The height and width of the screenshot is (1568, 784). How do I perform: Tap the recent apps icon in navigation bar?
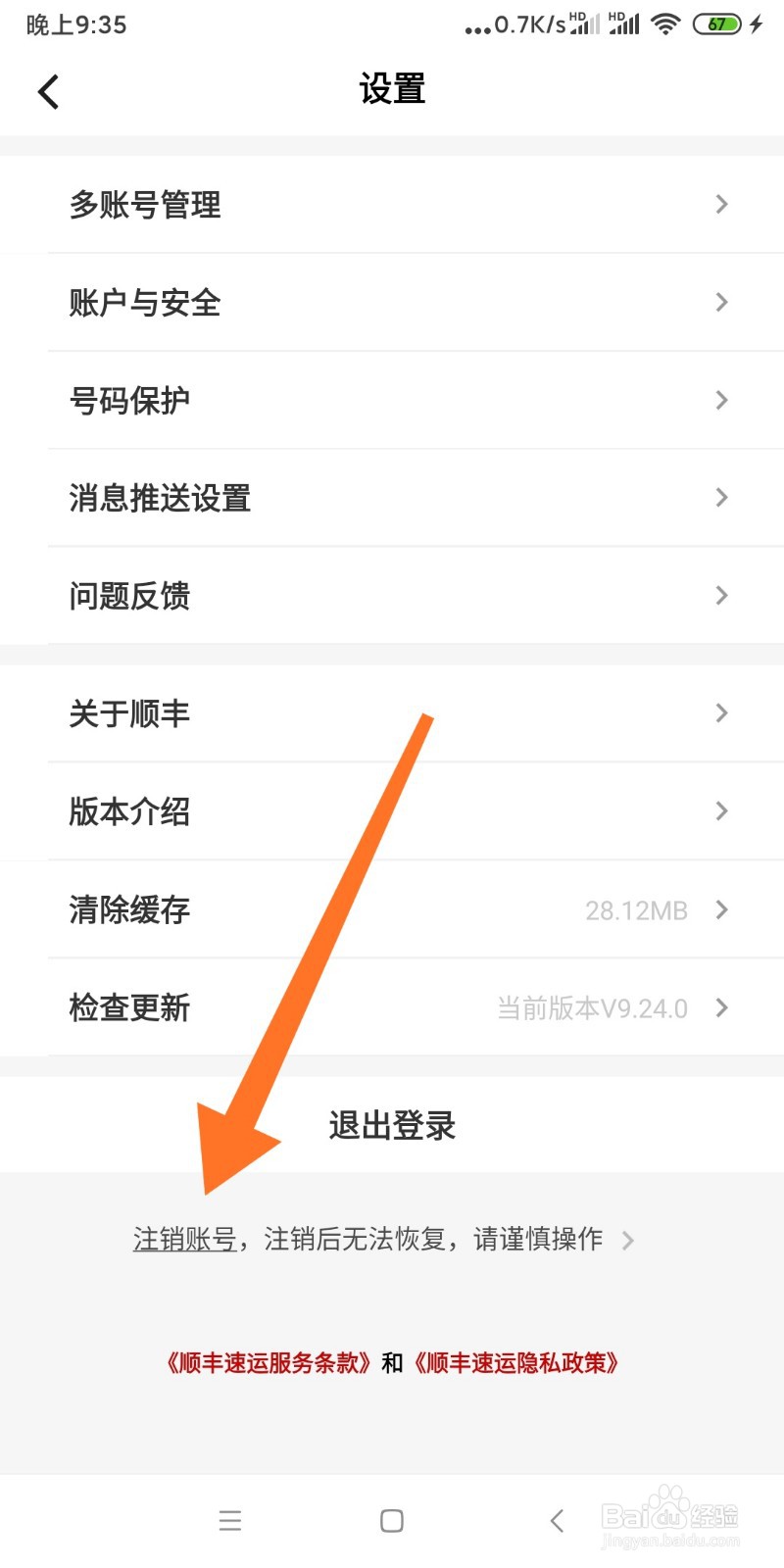click(230, 1520)
